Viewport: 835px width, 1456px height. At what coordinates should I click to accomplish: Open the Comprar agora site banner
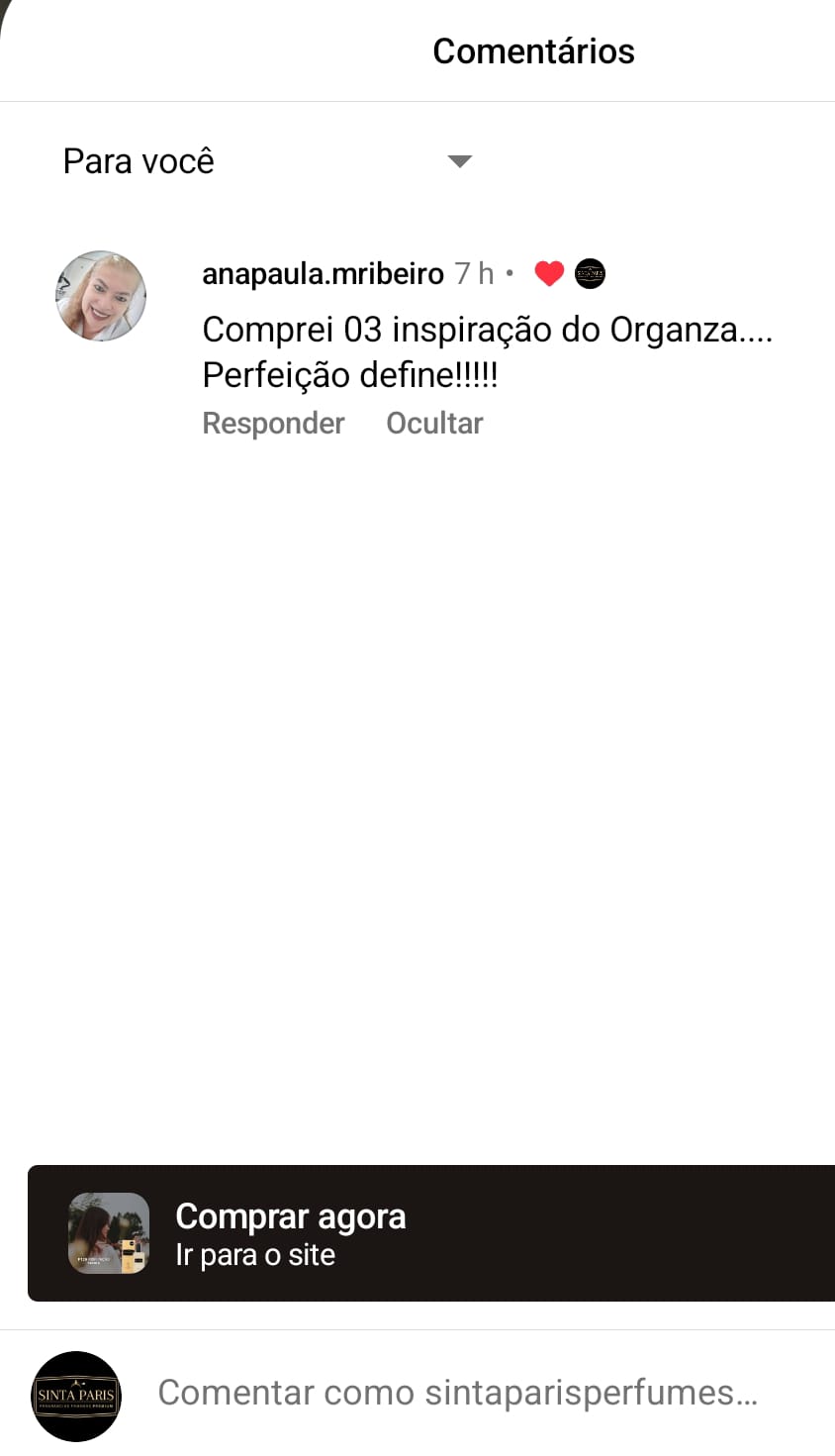pos(431,1233)
